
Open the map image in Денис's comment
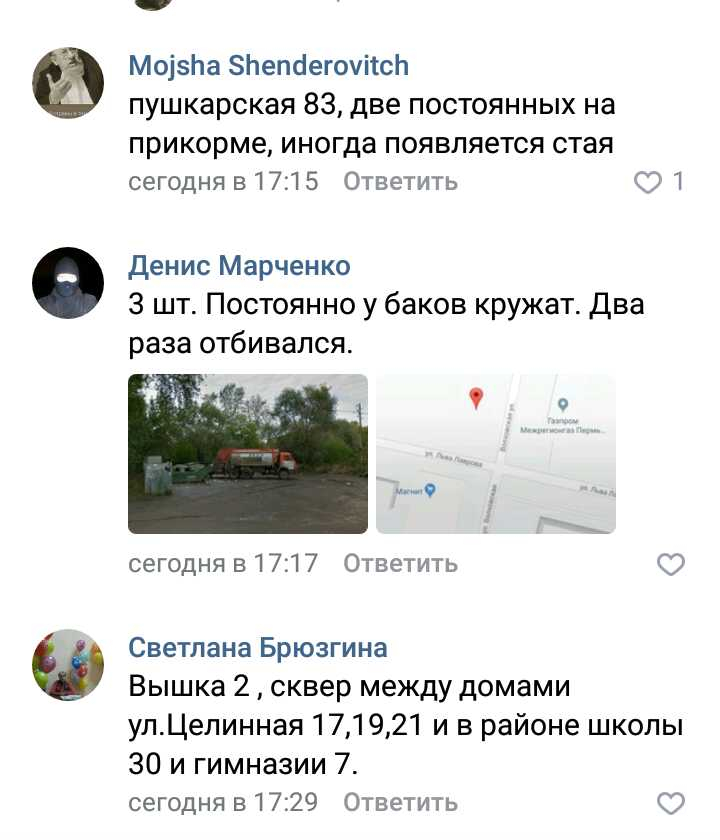[x=496, y=454]
